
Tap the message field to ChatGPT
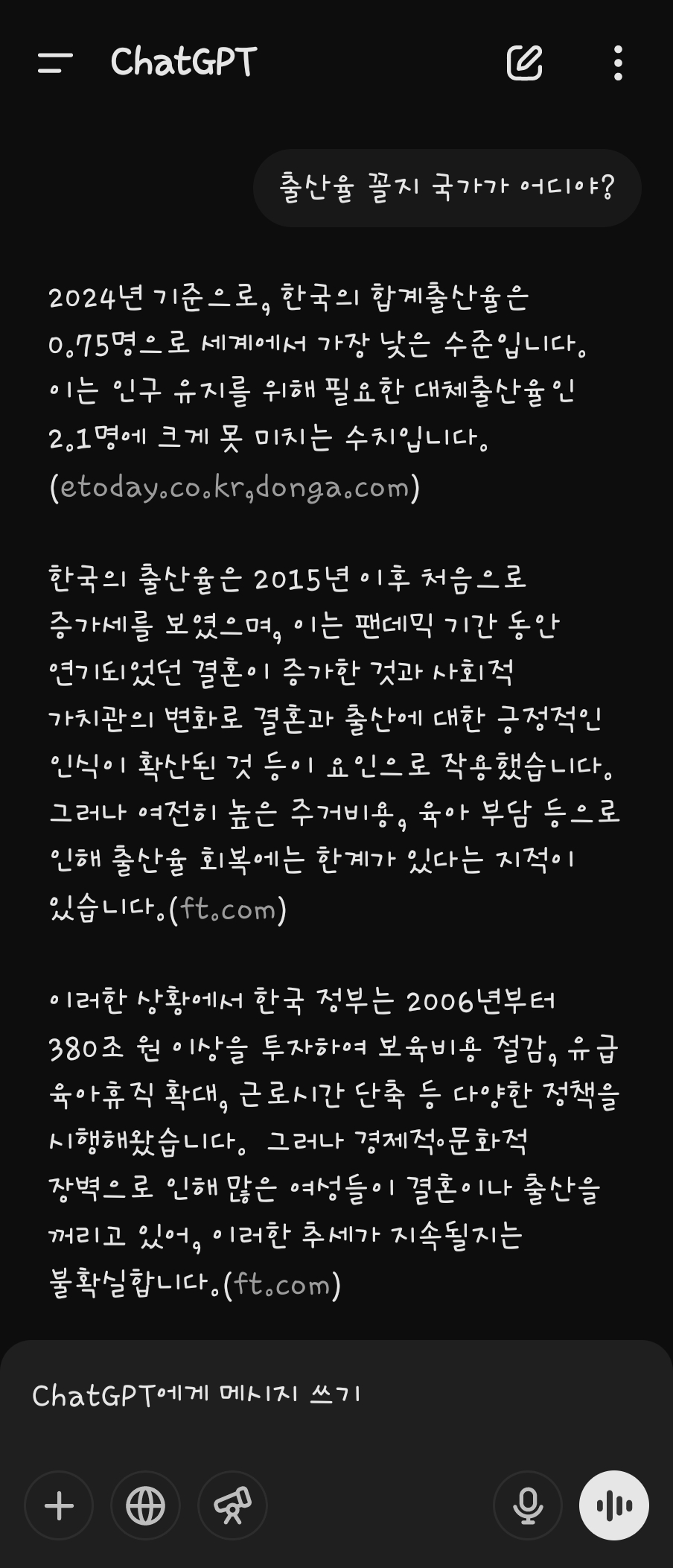298,1395
